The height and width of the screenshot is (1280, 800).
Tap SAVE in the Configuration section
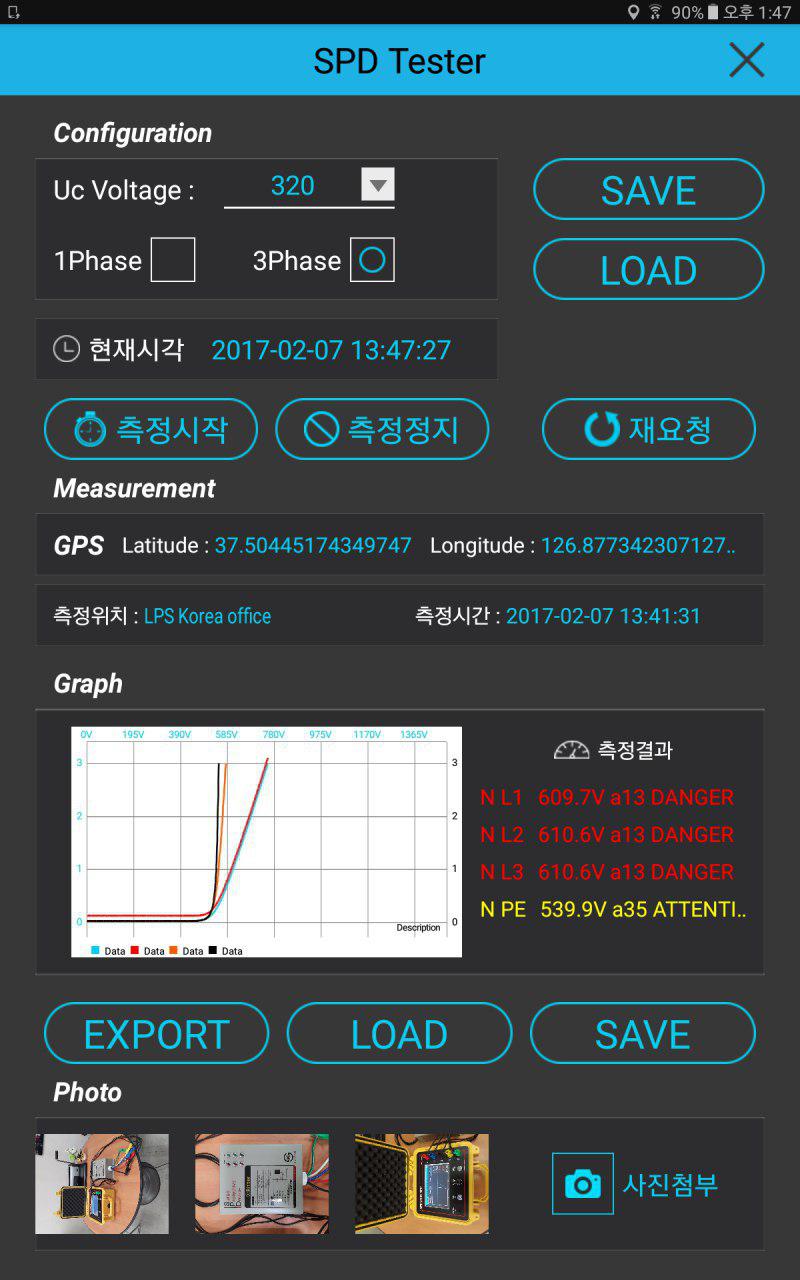tap(648, 190)
